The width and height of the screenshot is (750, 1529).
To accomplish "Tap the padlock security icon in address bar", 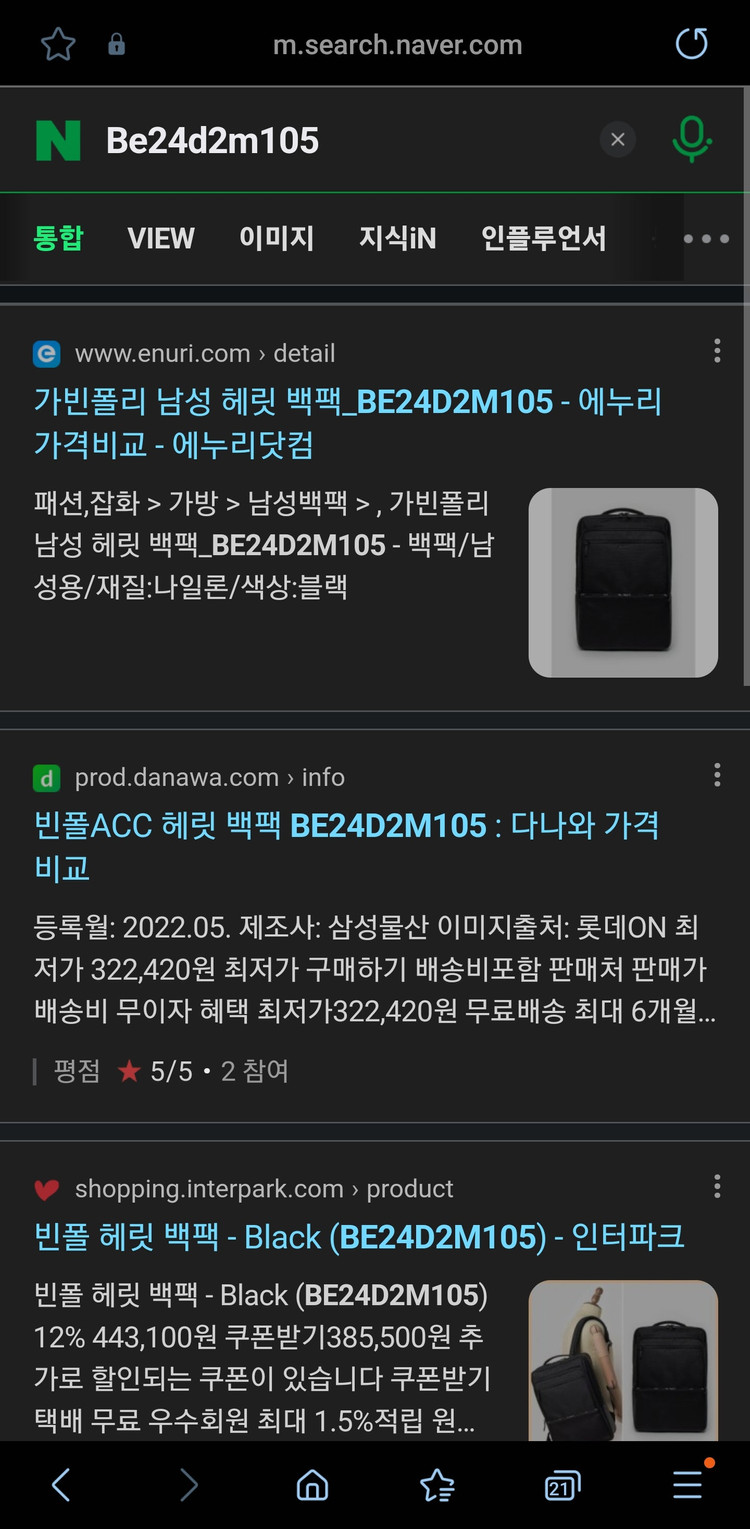I will pyautogui.click(x=116, y=44).
